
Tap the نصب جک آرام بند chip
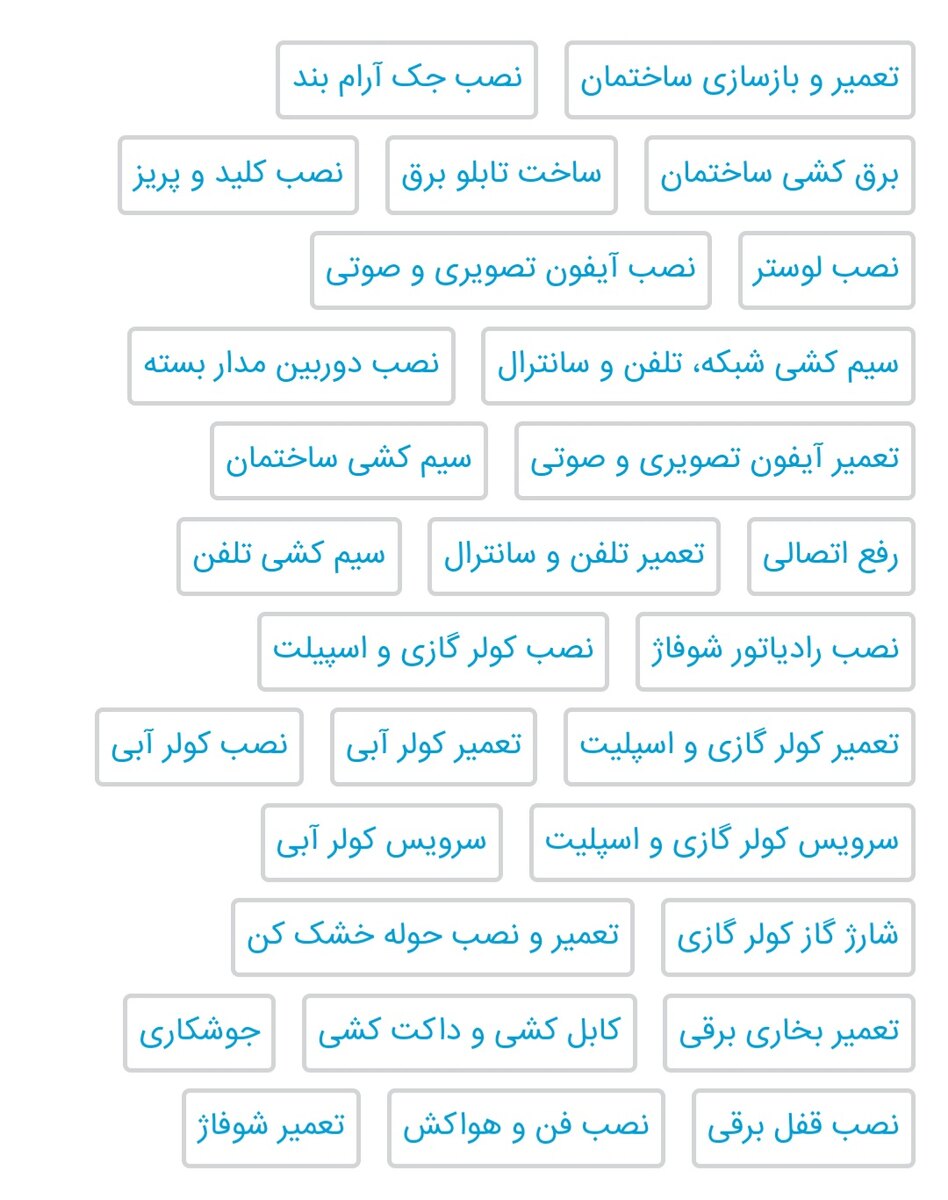tap(406, 79)
